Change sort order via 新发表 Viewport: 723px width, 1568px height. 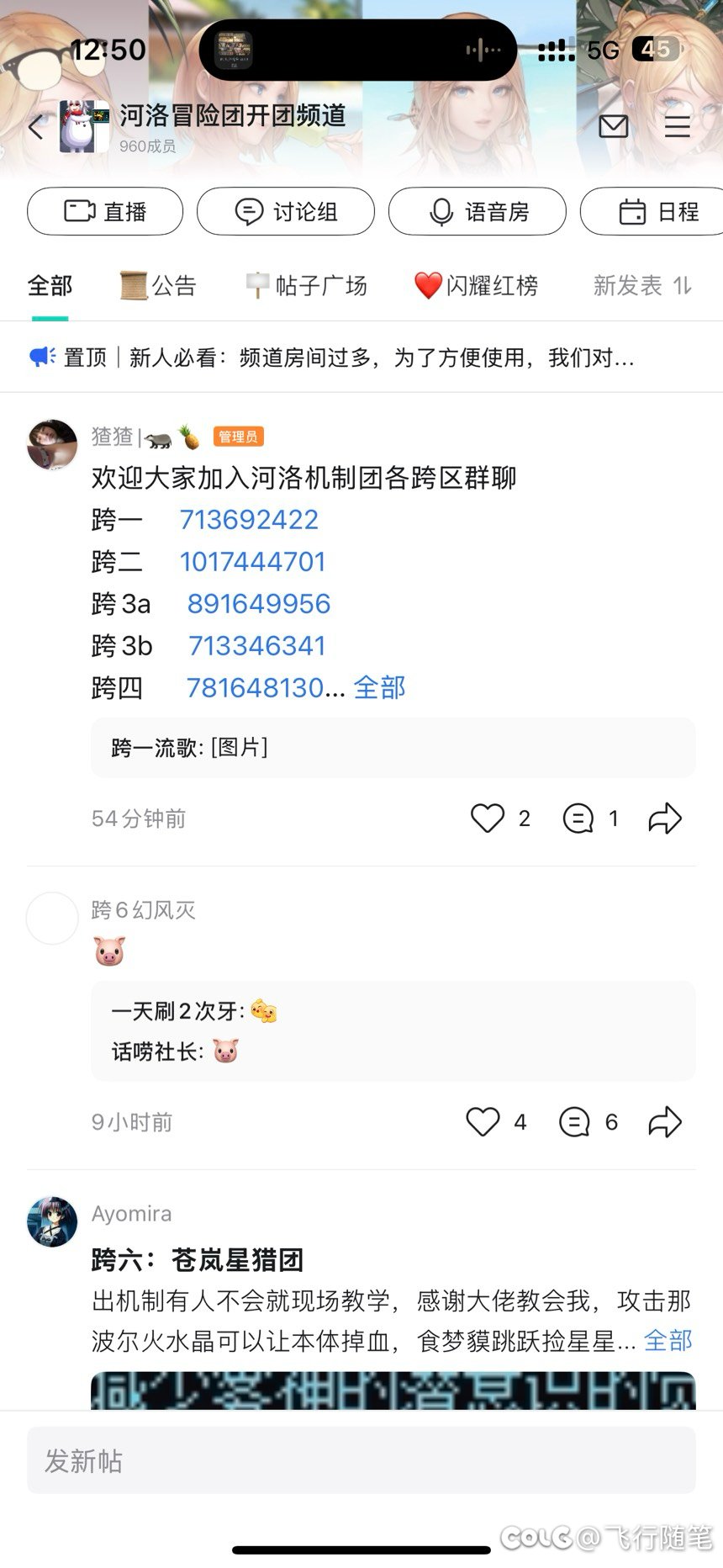[x=642, y=286]
